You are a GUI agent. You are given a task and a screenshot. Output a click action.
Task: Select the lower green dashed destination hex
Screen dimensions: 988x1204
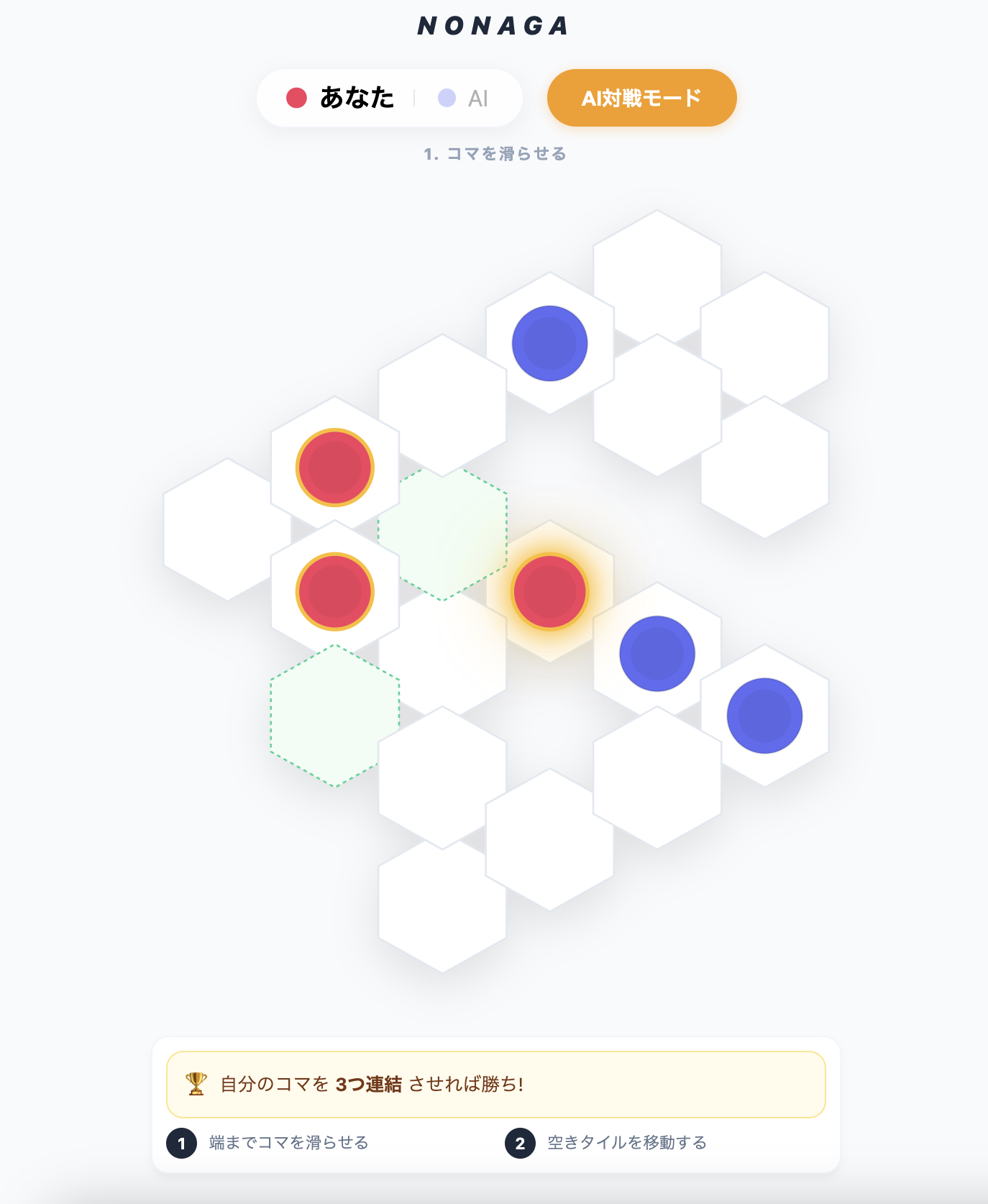(335, 716)
